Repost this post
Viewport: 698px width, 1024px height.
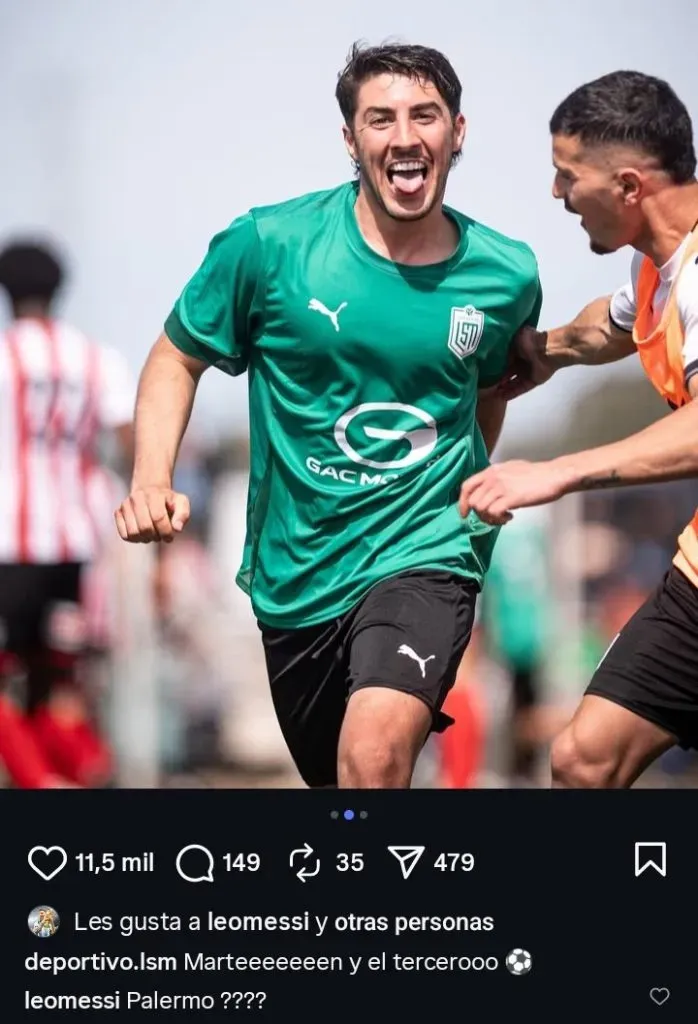(x=304, y=862)
